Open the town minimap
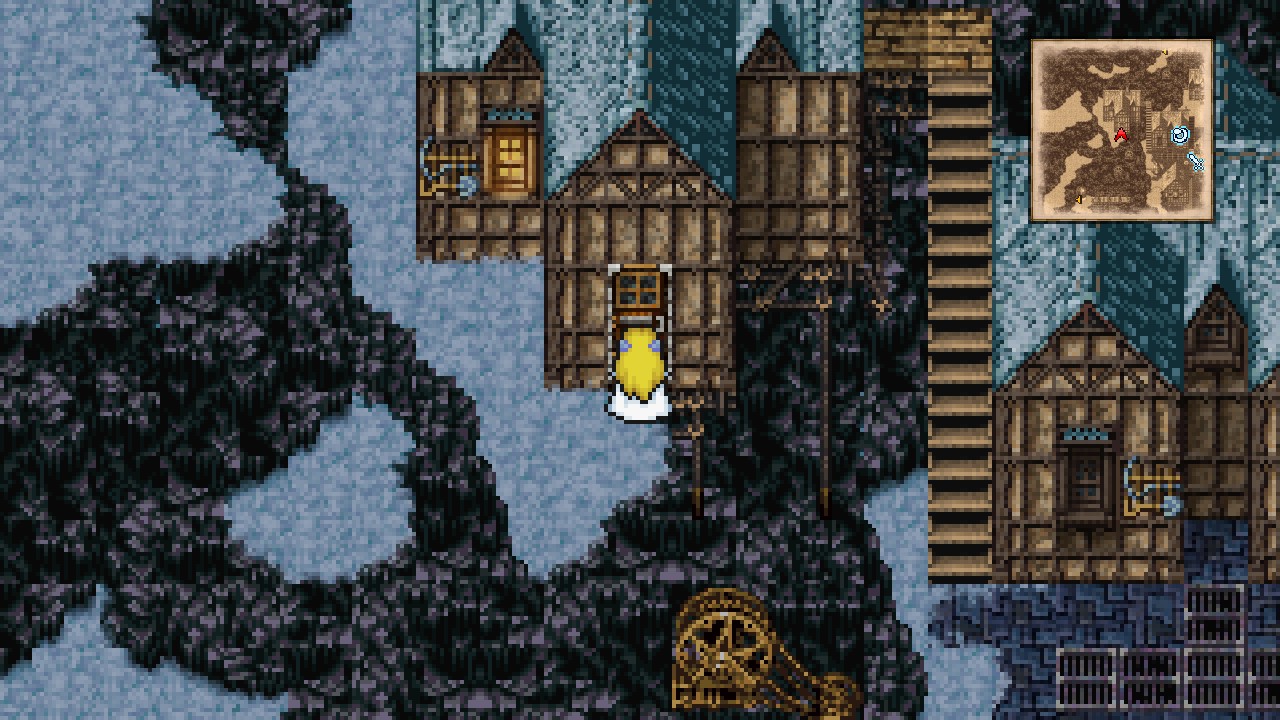1280x720 pixels. (x=1121, y=130)
